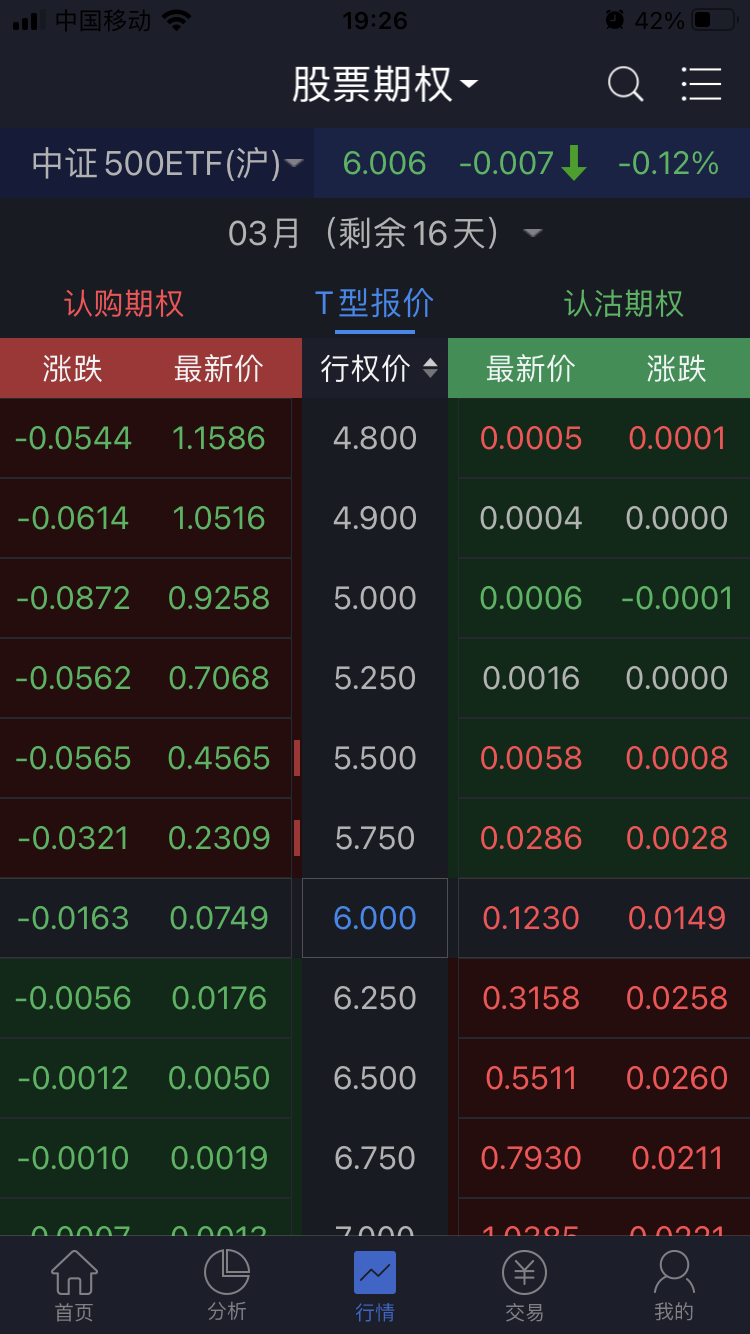Select the T型报价 tab
750x1334 pixels.
[375, 303]
